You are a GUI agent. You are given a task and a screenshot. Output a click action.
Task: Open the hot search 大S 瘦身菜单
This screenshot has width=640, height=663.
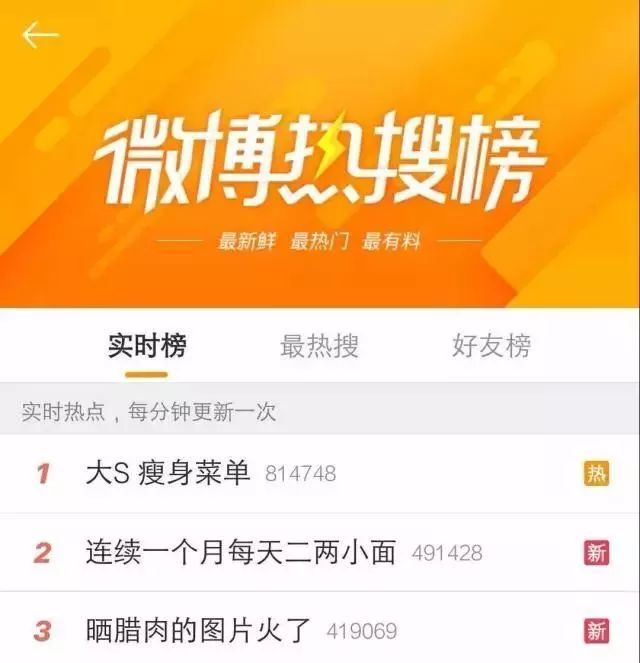click(168, 473)
